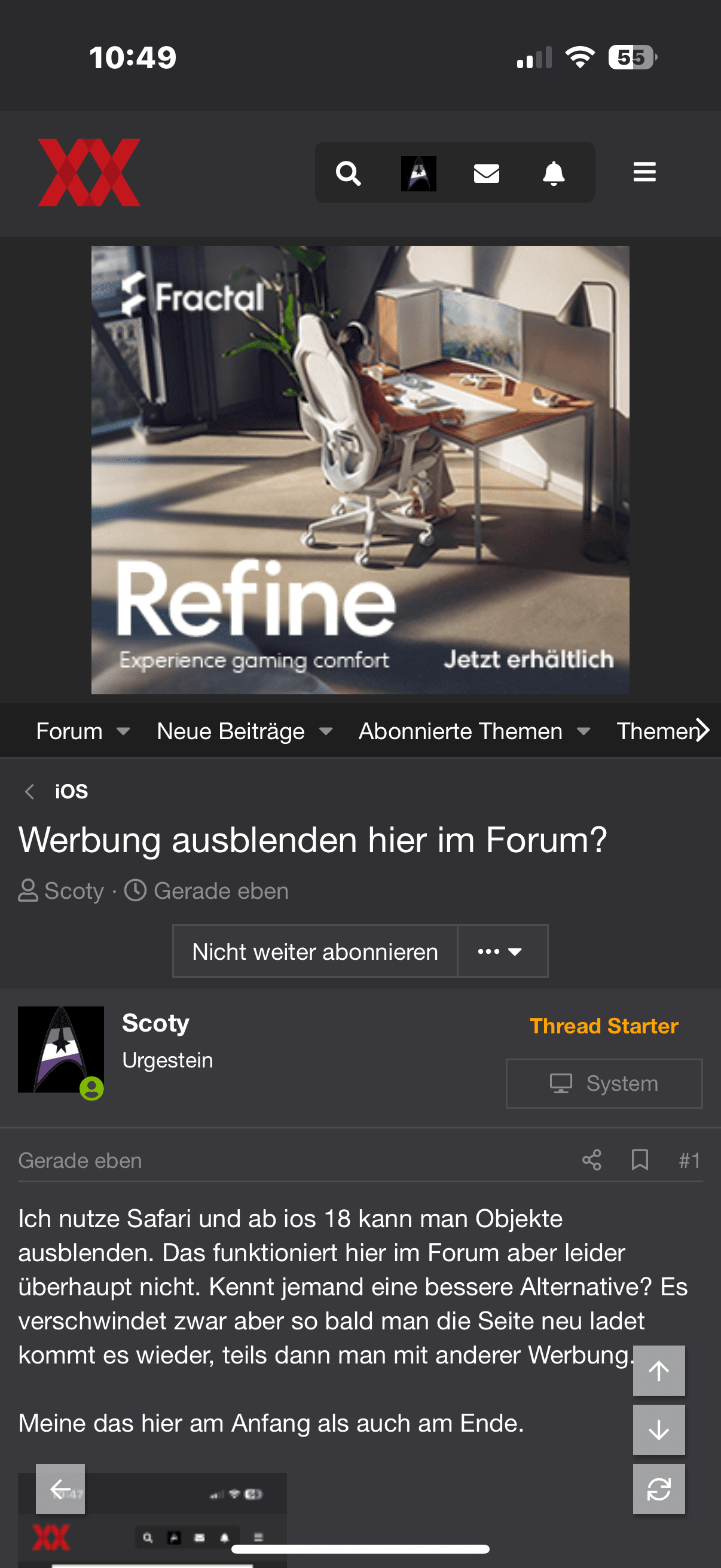This screenshot has height=1568, width=721.
Task: Show Scoty's System info
Action: point(604,1084)
